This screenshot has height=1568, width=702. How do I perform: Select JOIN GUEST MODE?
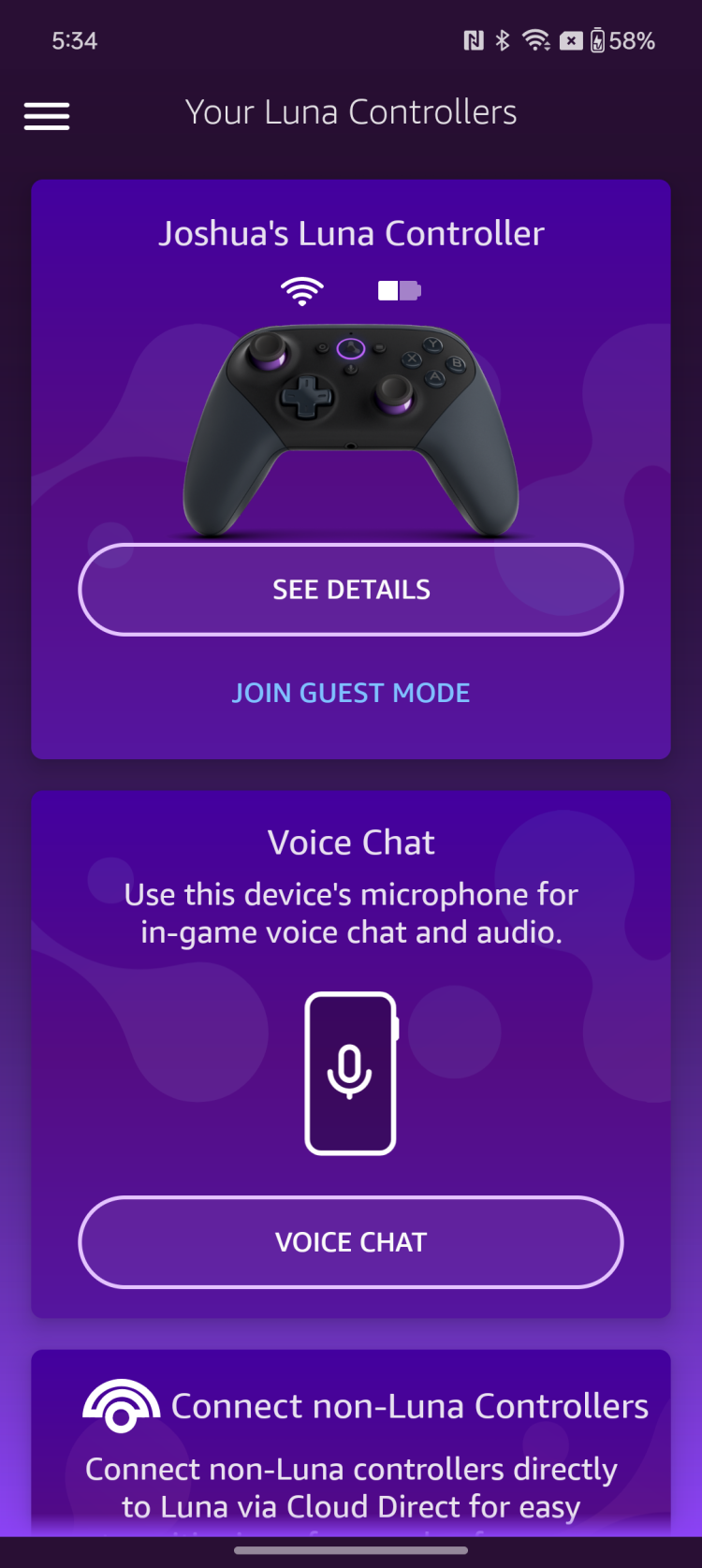coord(351,693)
